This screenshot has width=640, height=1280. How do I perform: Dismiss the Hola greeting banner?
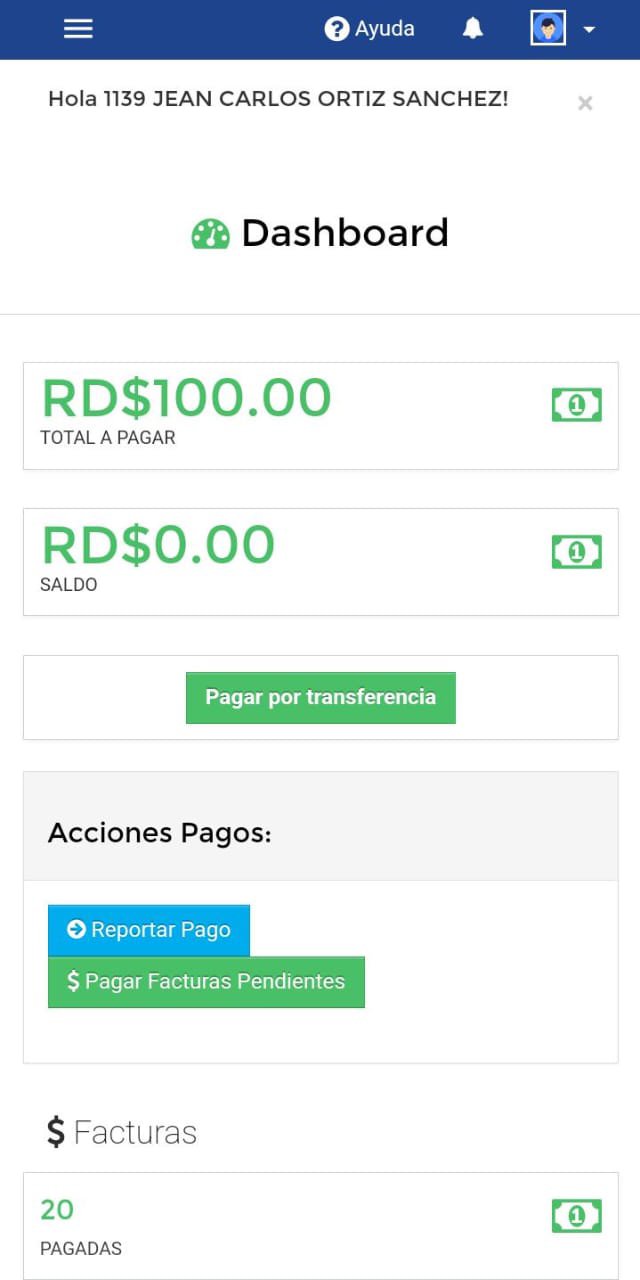585,103
